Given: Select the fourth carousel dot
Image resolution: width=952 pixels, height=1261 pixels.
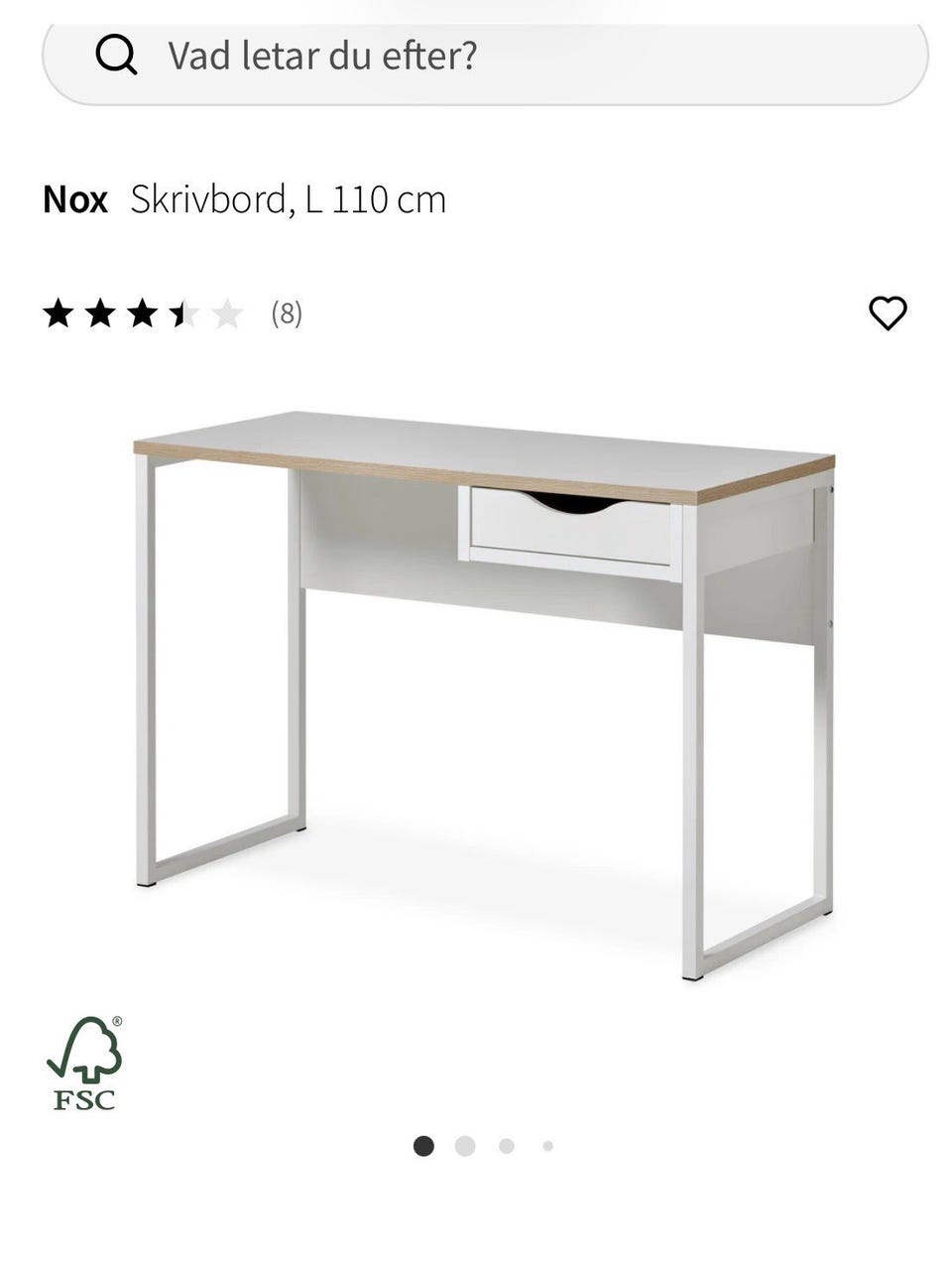Looking at the screenshot, I should (545, 1146).
